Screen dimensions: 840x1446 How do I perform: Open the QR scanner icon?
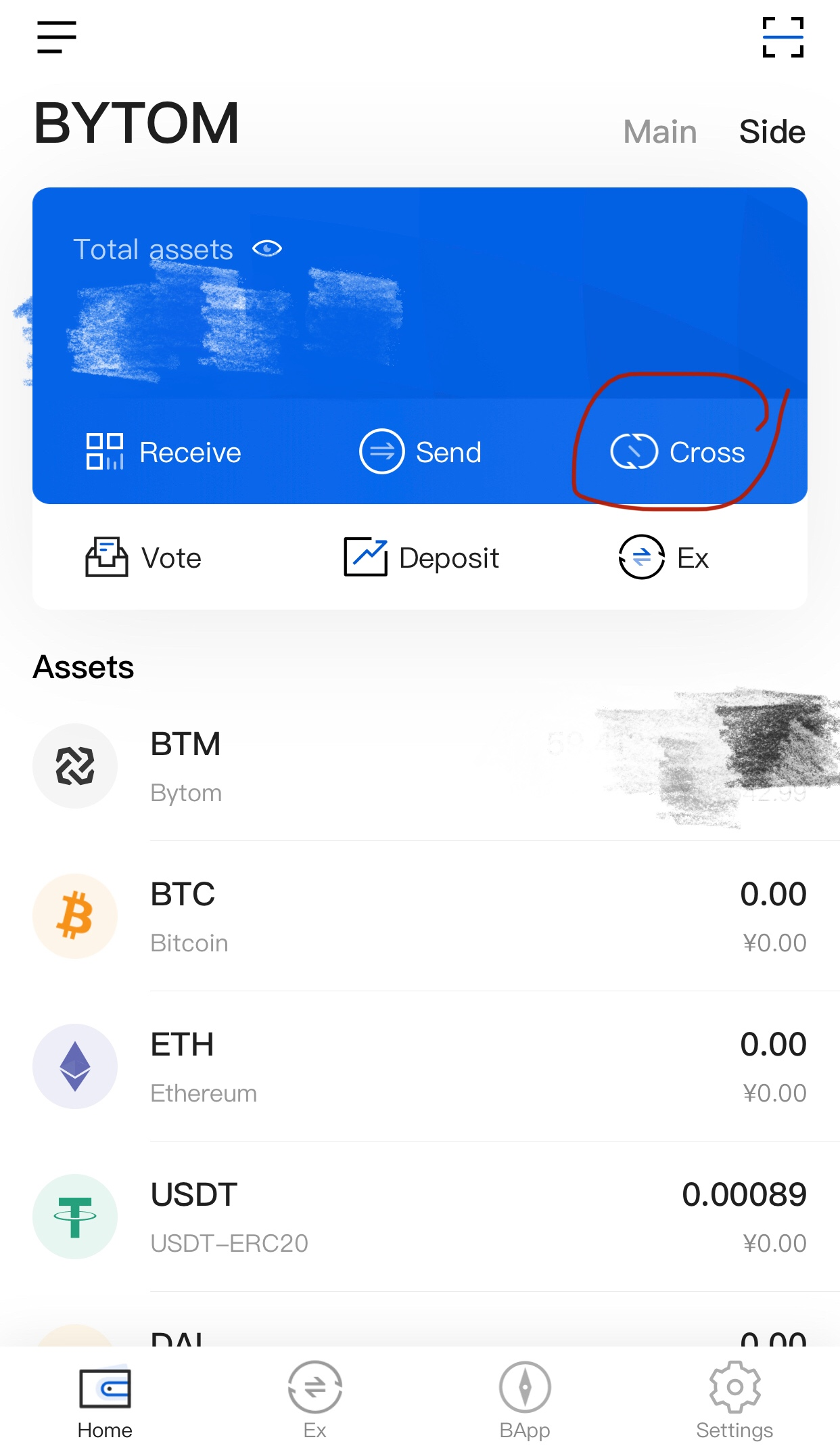(x=783, y=37)
